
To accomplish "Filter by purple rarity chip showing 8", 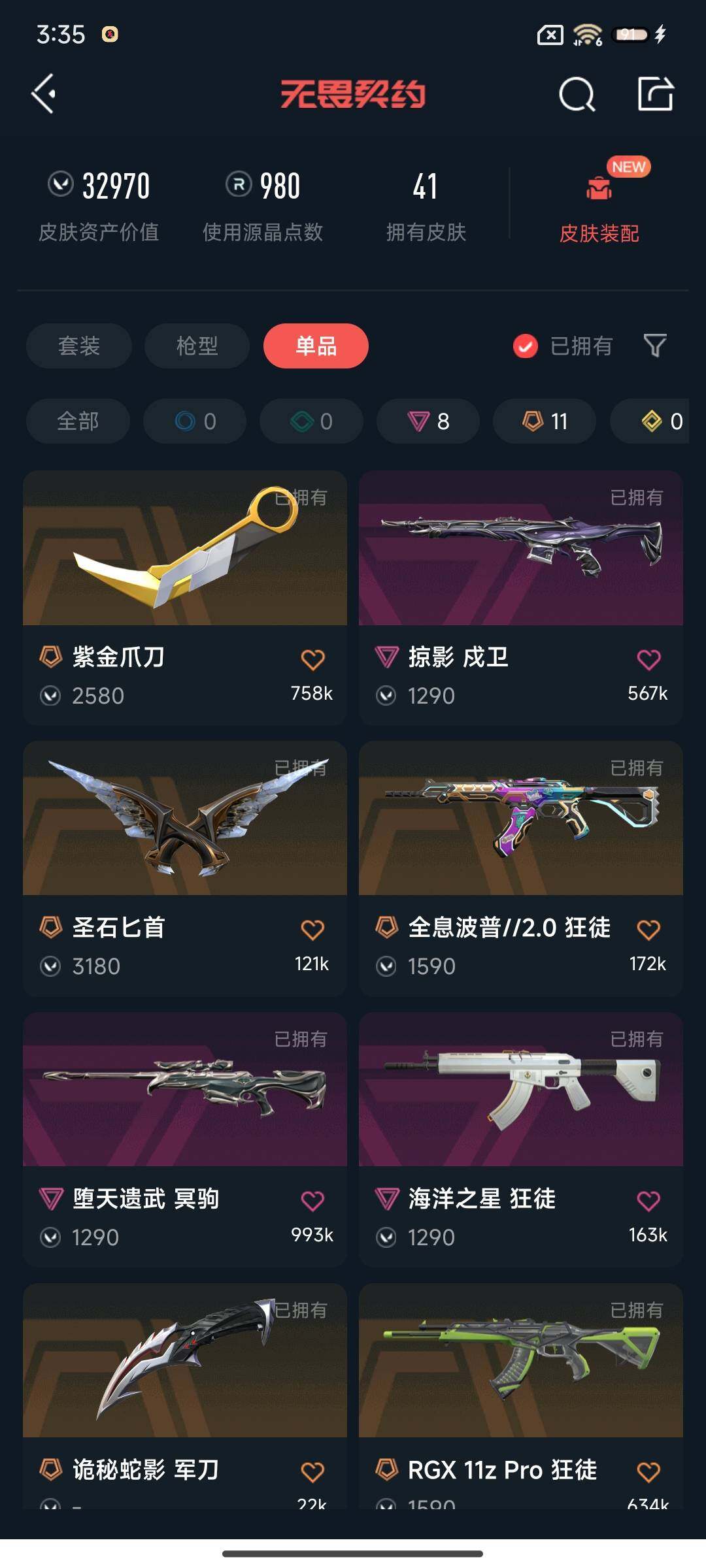I will 428,421.
